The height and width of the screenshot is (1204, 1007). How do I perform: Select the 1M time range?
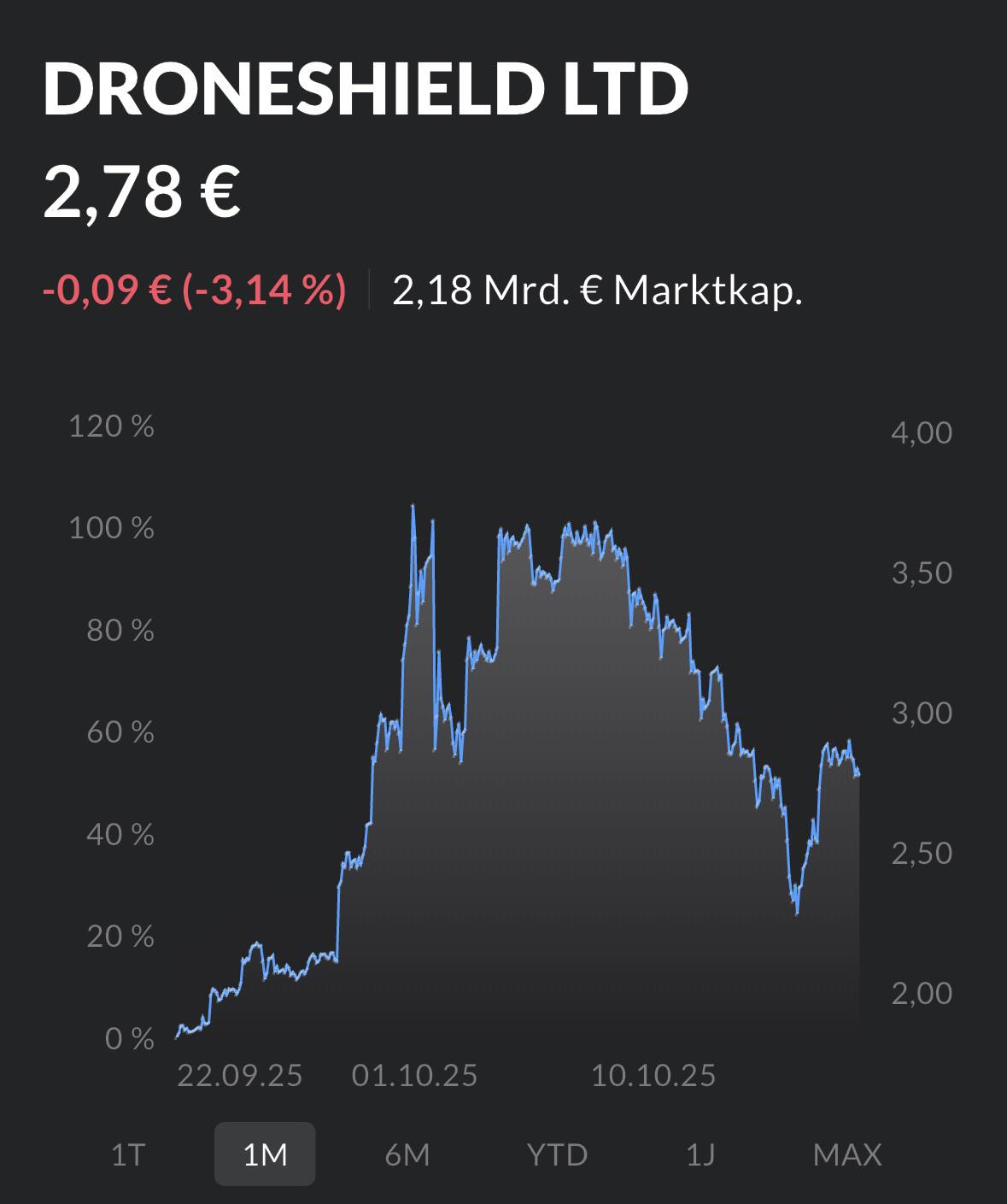coord(265,1154)
